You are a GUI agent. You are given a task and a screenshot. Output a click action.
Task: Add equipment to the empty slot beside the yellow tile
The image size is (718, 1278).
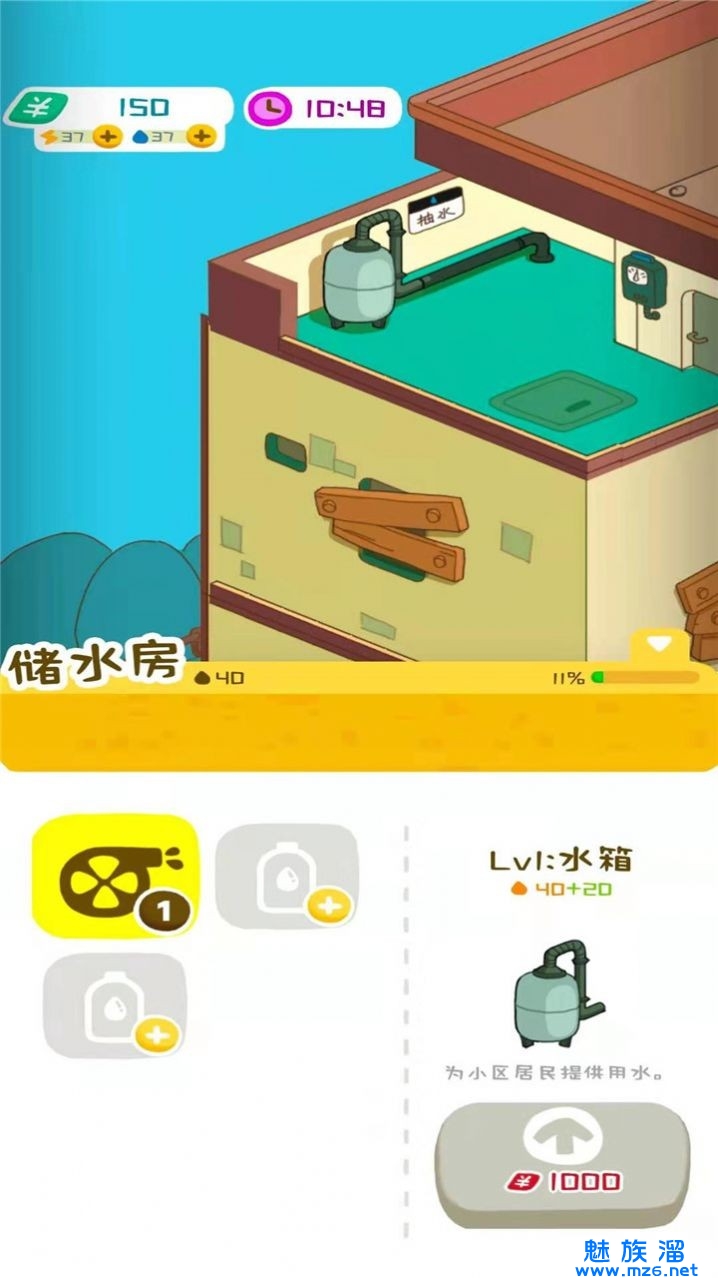[287, 876]
